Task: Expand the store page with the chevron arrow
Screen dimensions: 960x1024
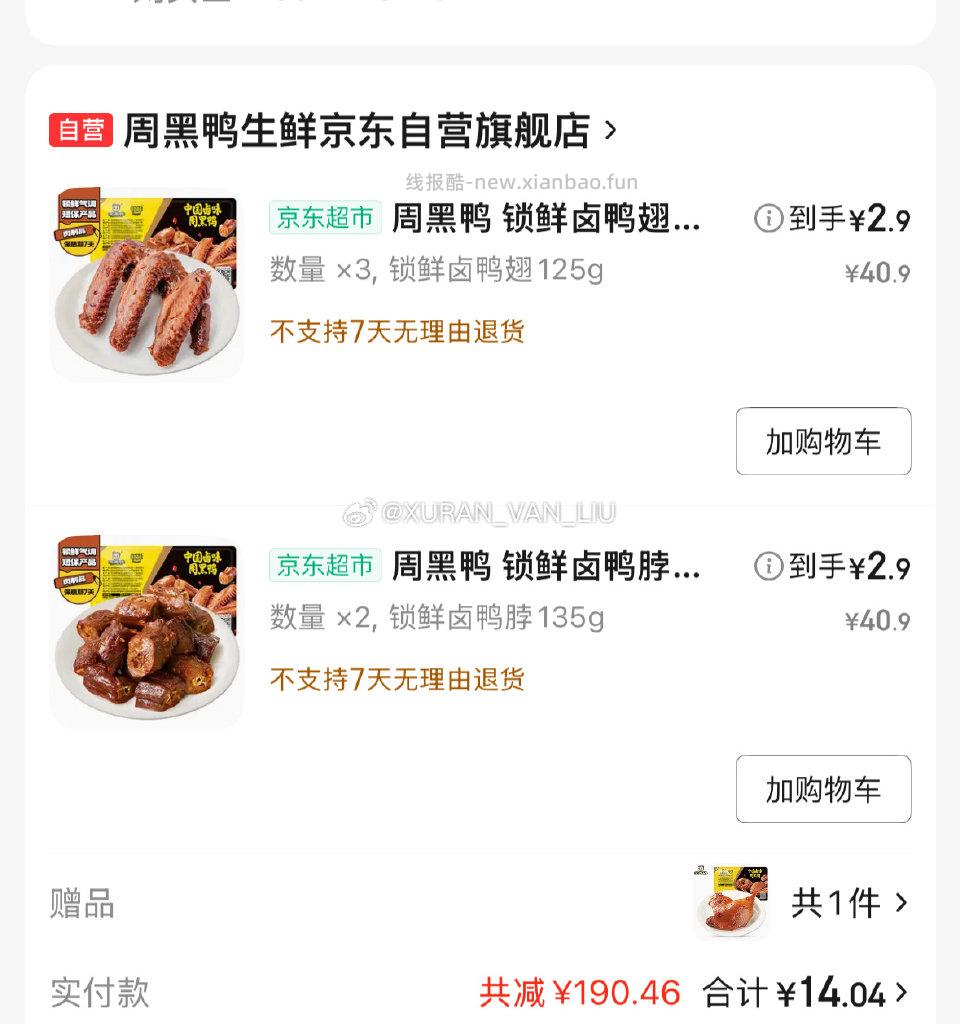Action: (613, 130)
